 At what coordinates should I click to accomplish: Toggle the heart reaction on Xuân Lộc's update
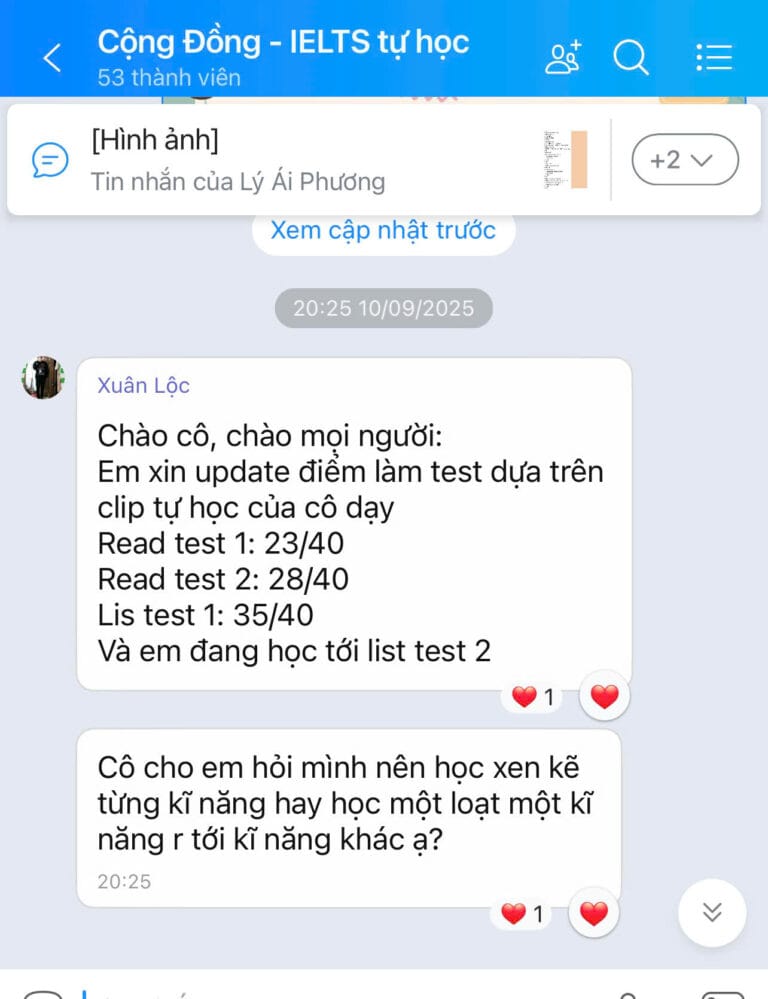click(x=604, y=695)
